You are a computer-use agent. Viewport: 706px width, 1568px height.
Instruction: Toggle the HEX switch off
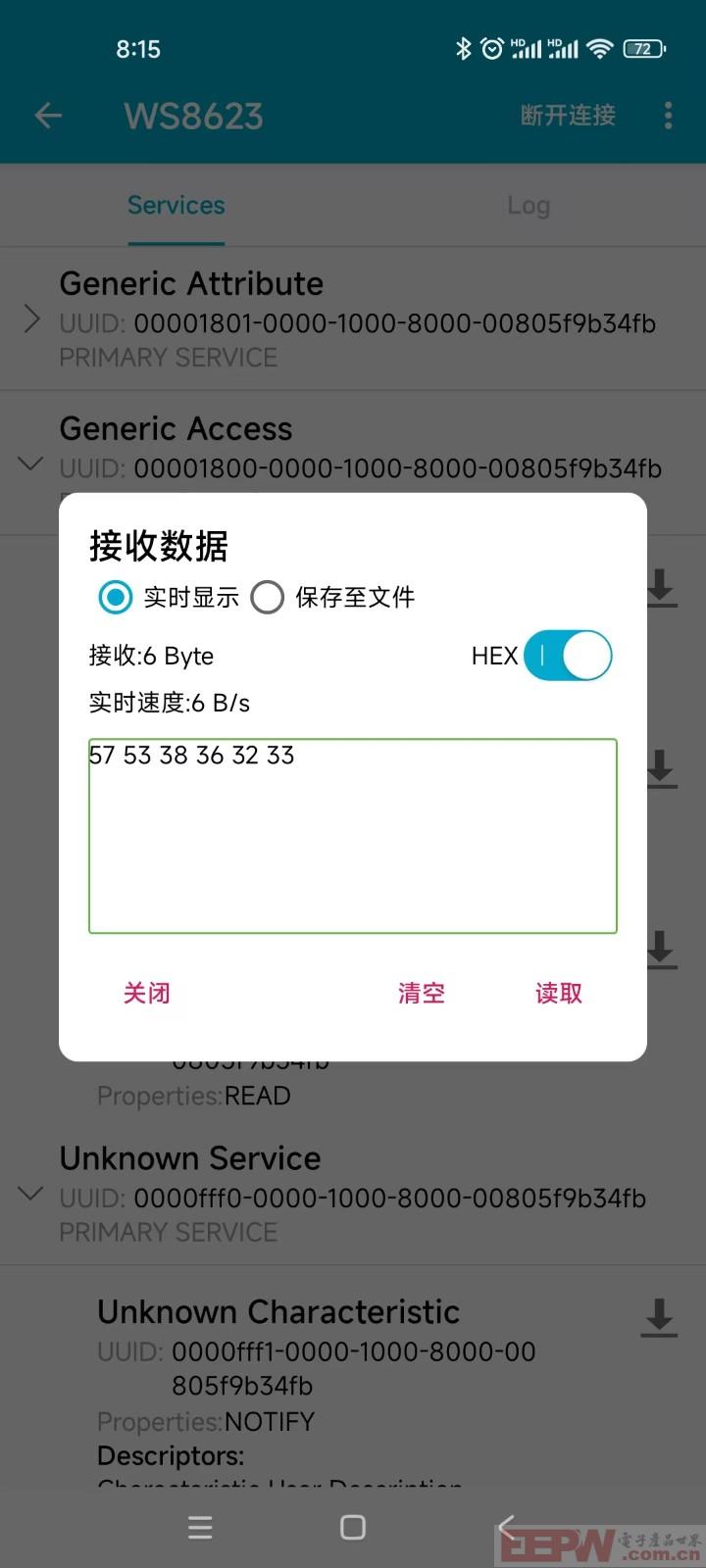(568, 656)
